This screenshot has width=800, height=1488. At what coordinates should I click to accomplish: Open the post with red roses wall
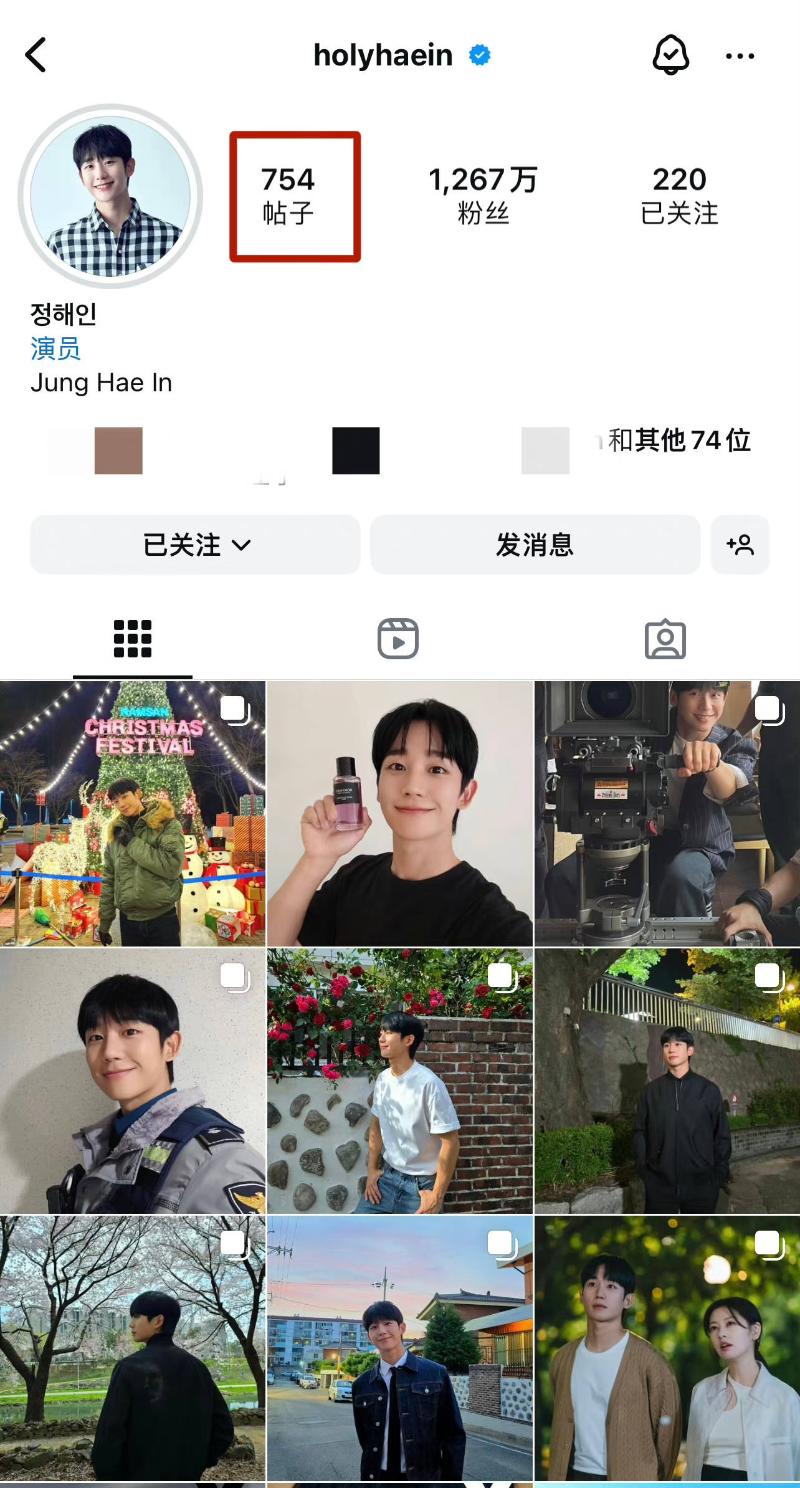coord(400,1081)
